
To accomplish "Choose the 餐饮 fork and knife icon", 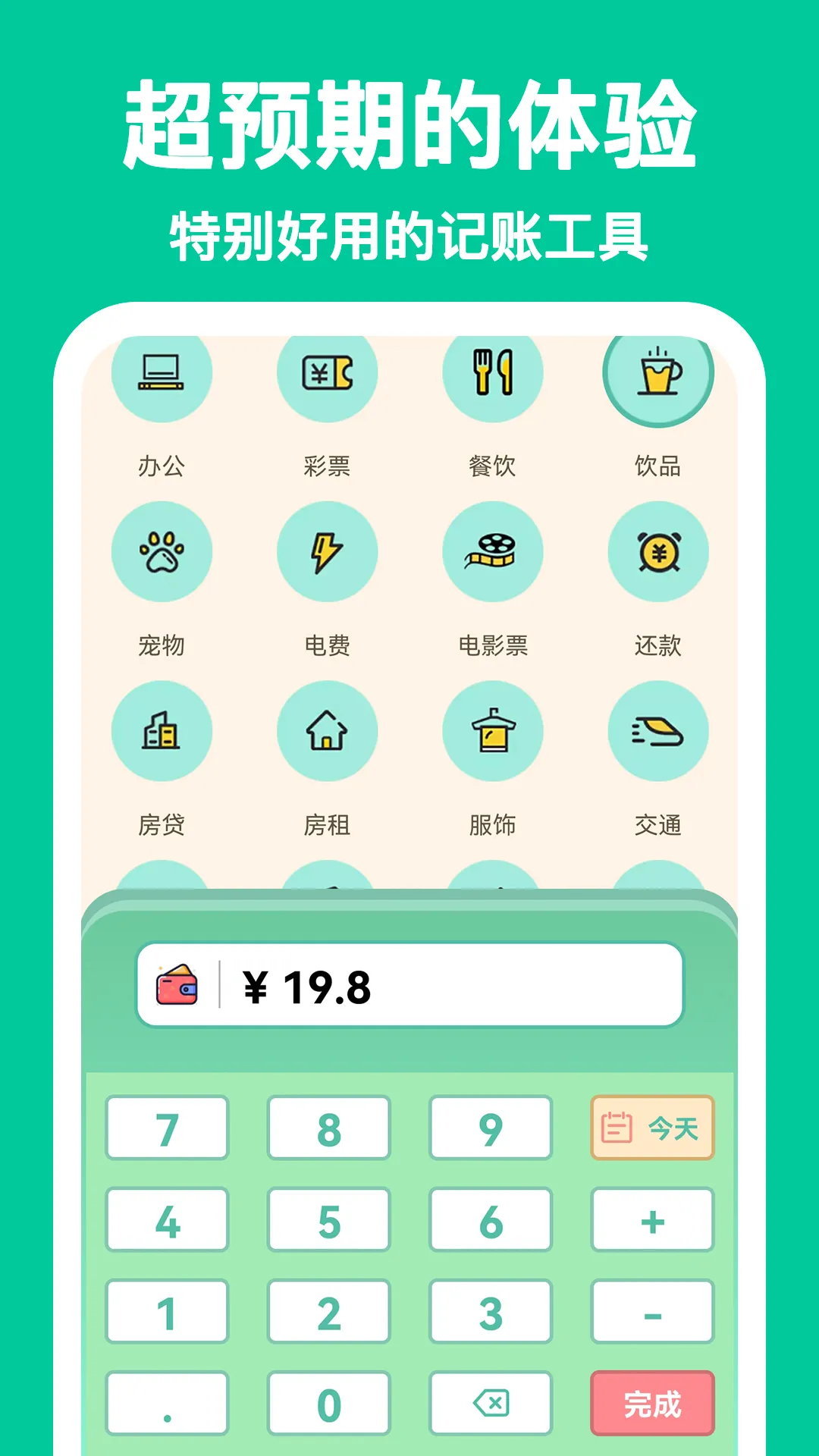I will click(493, 373).
